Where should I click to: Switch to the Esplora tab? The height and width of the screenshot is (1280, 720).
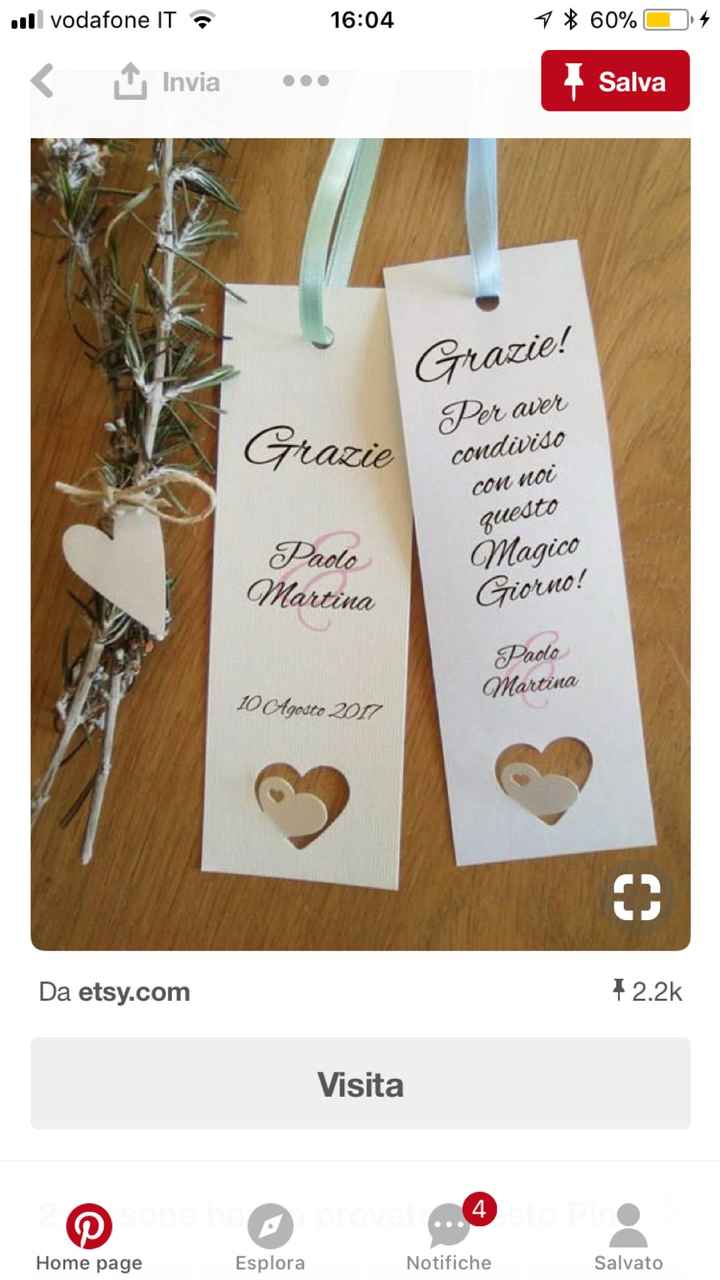[270, 1238]
